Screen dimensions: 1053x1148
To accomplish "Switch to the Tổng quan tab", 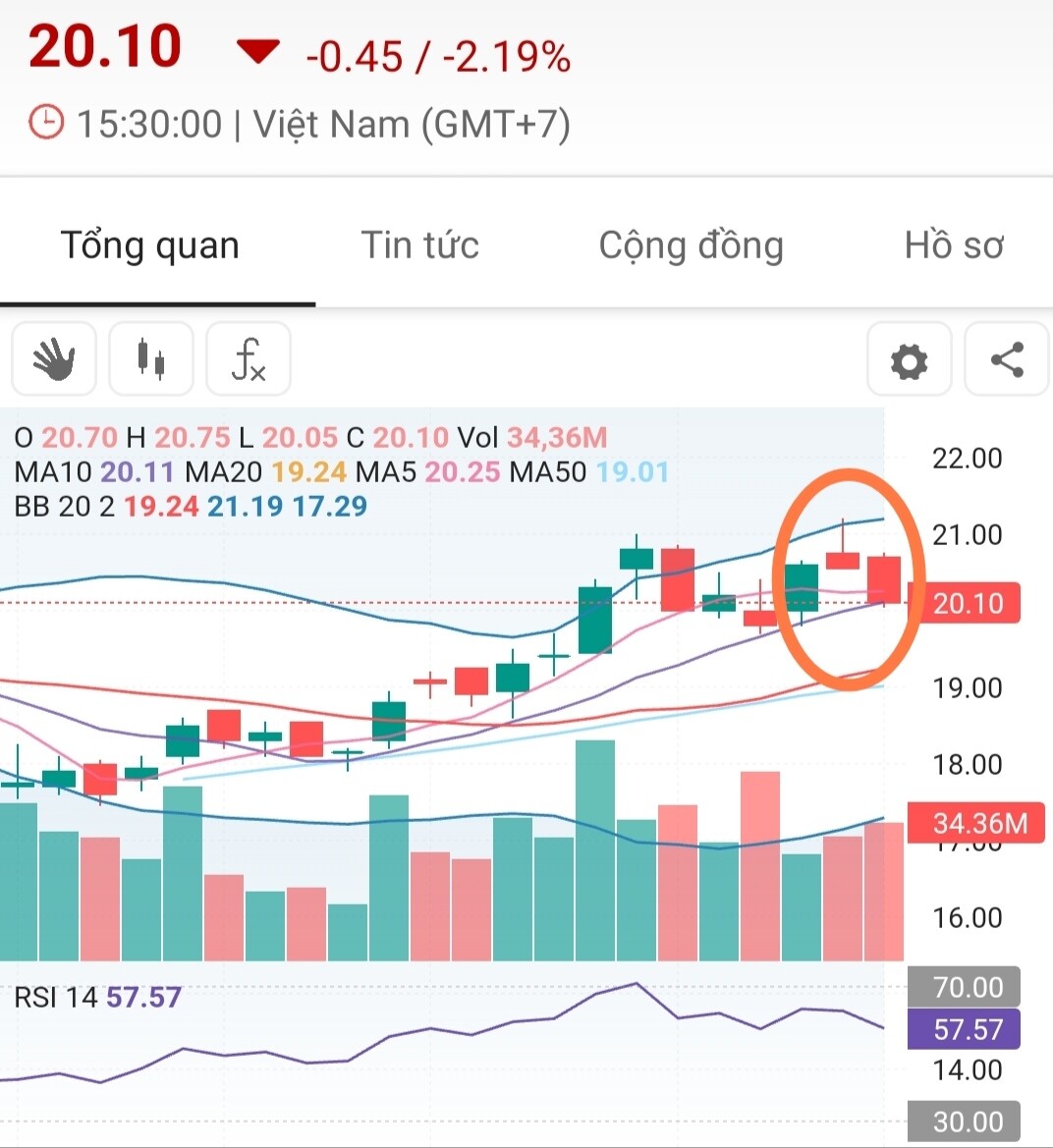I will [x=150, y=246].
